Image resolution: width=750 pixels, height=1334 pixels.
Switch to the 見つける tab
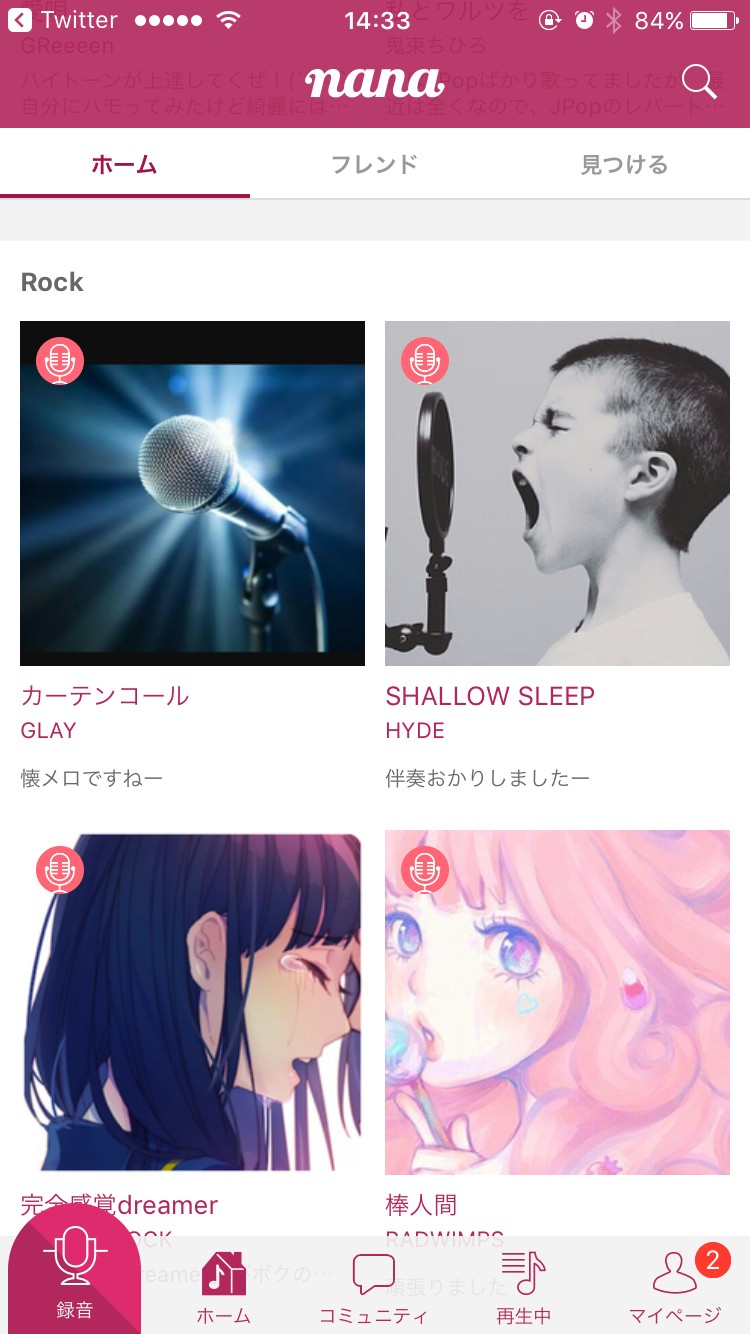pyautogui.click(x=624, y=165)
